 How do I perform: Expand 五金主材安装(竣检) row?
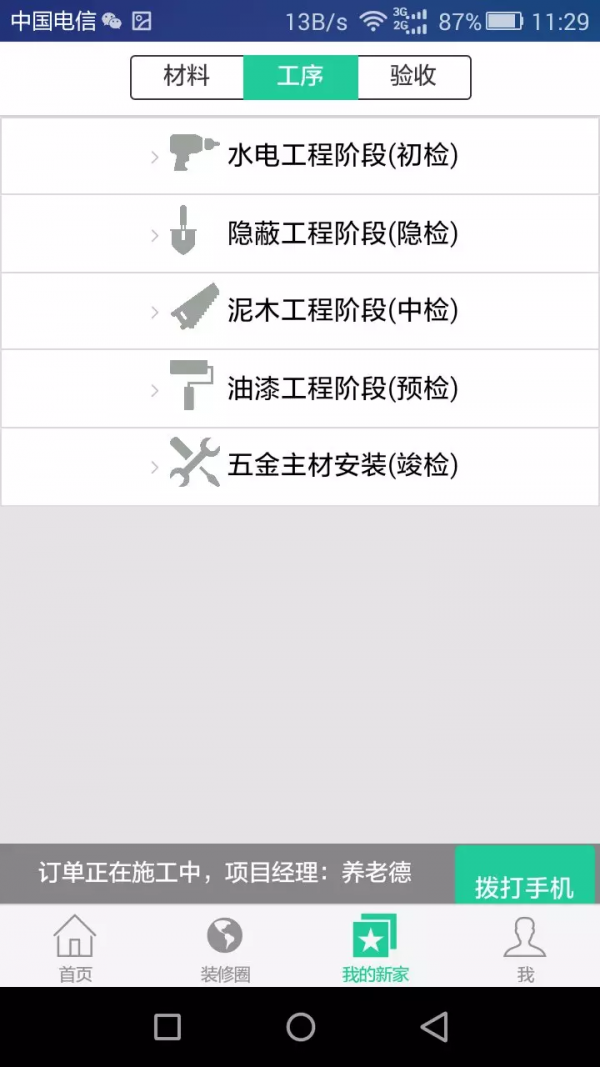click(300, 466)
